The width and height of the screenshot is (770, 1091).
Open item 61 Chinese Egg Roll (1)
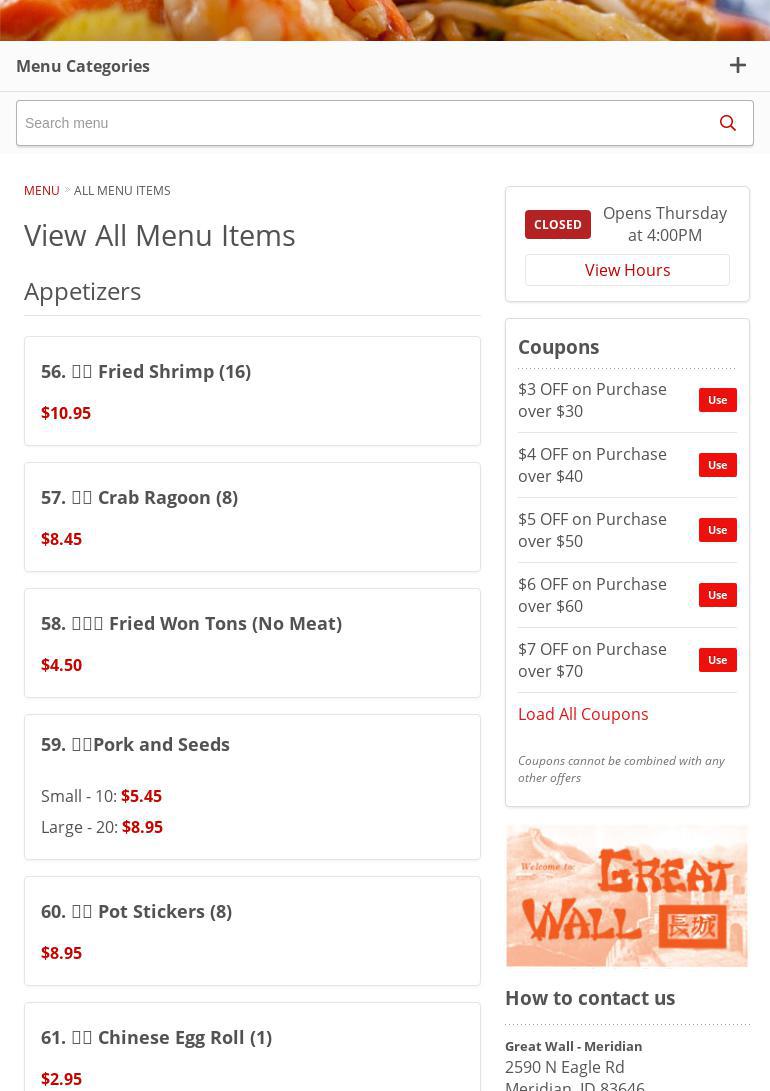[x=252, y=1045]
